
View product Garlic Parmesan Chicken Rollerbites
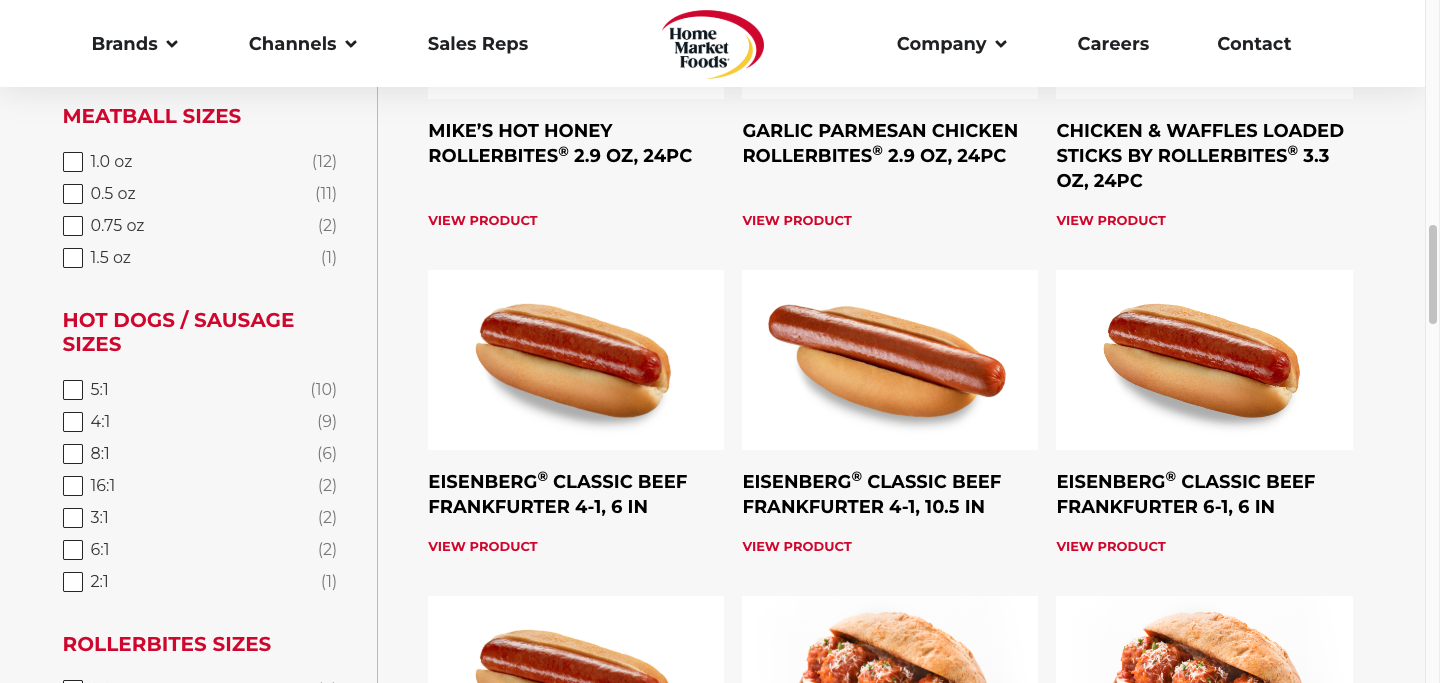pos(796,221)
